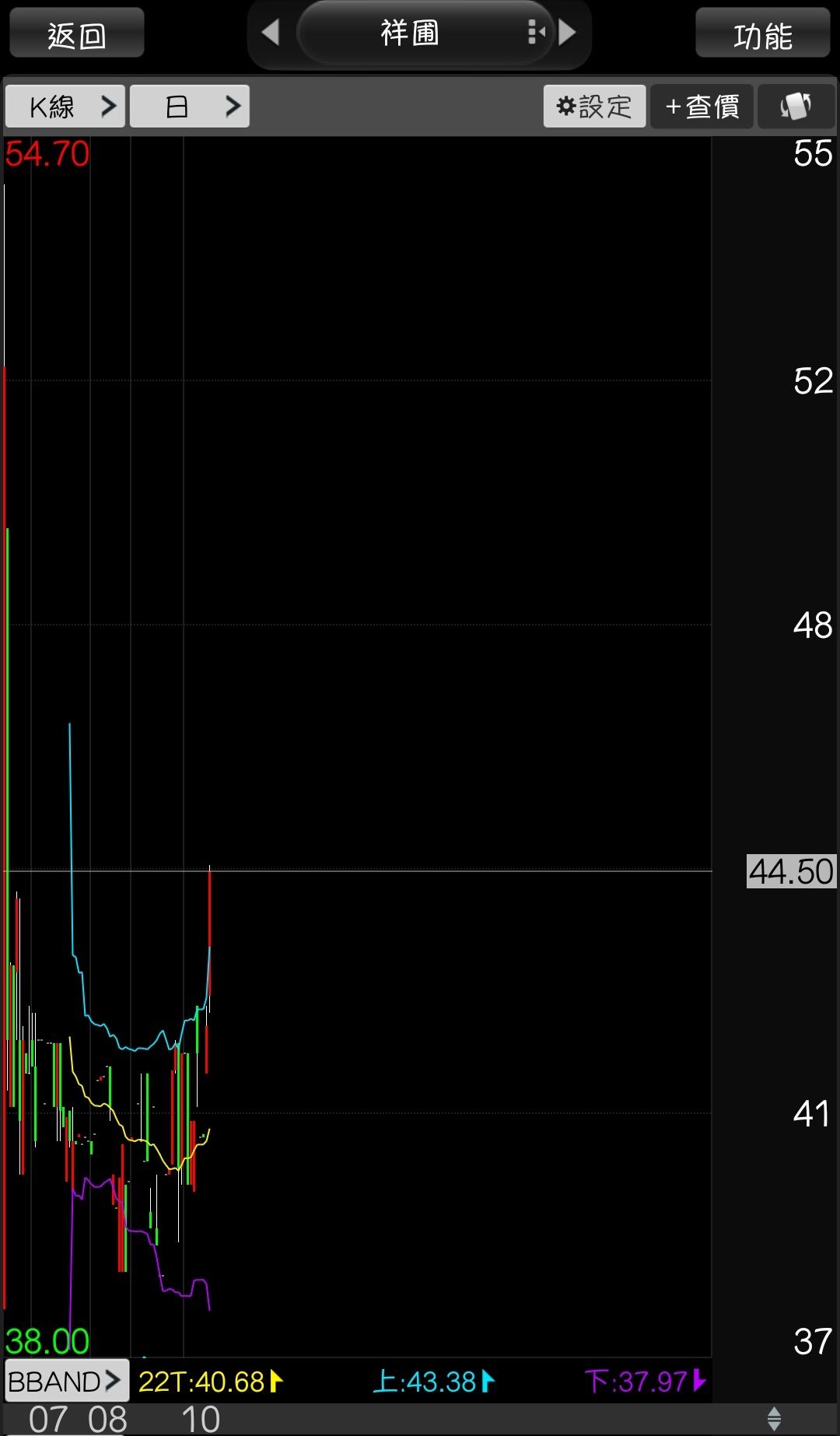The width and height of the screenshot is (840, 1436).
Task: Switch the BBAND indicator
Action: tap(65, 1382)
